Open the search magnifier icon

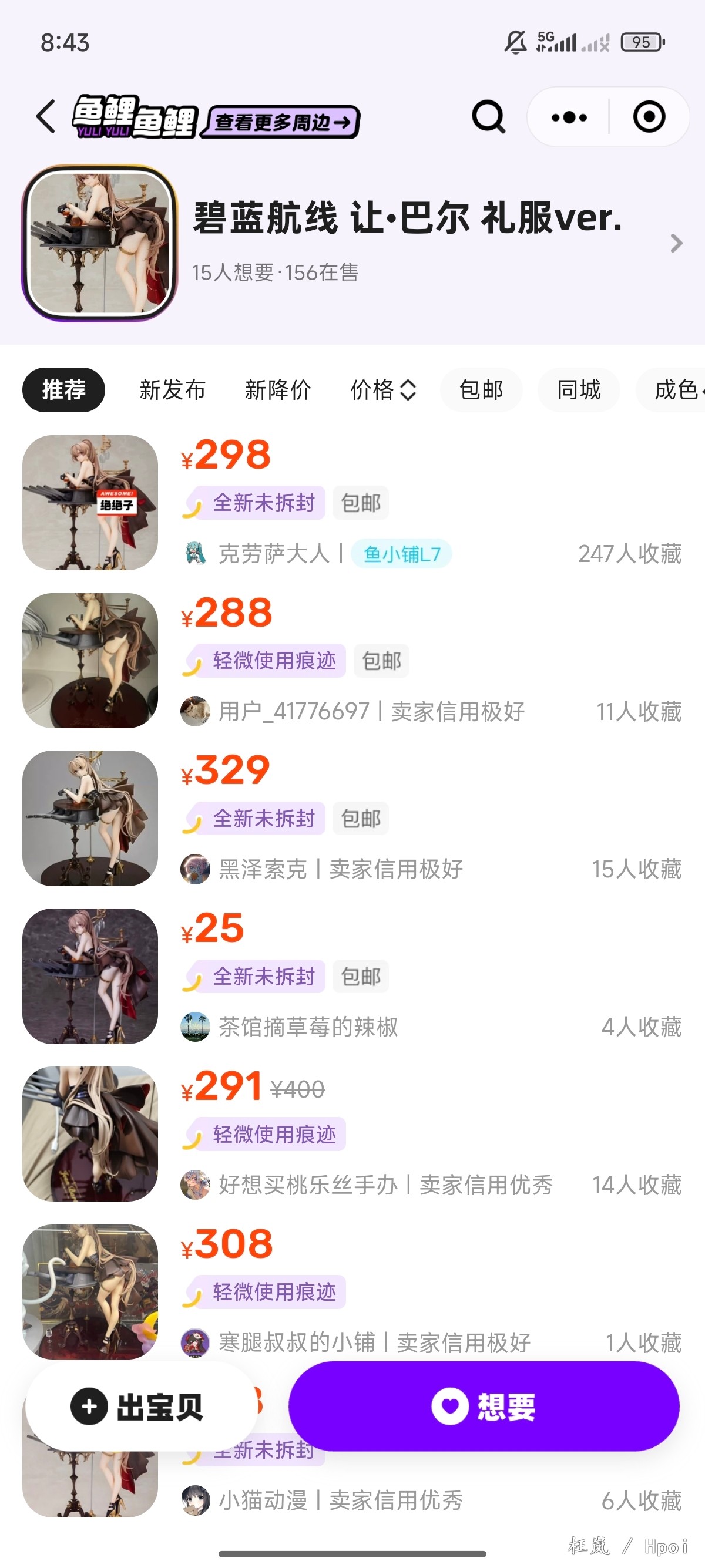coord(488,116)
